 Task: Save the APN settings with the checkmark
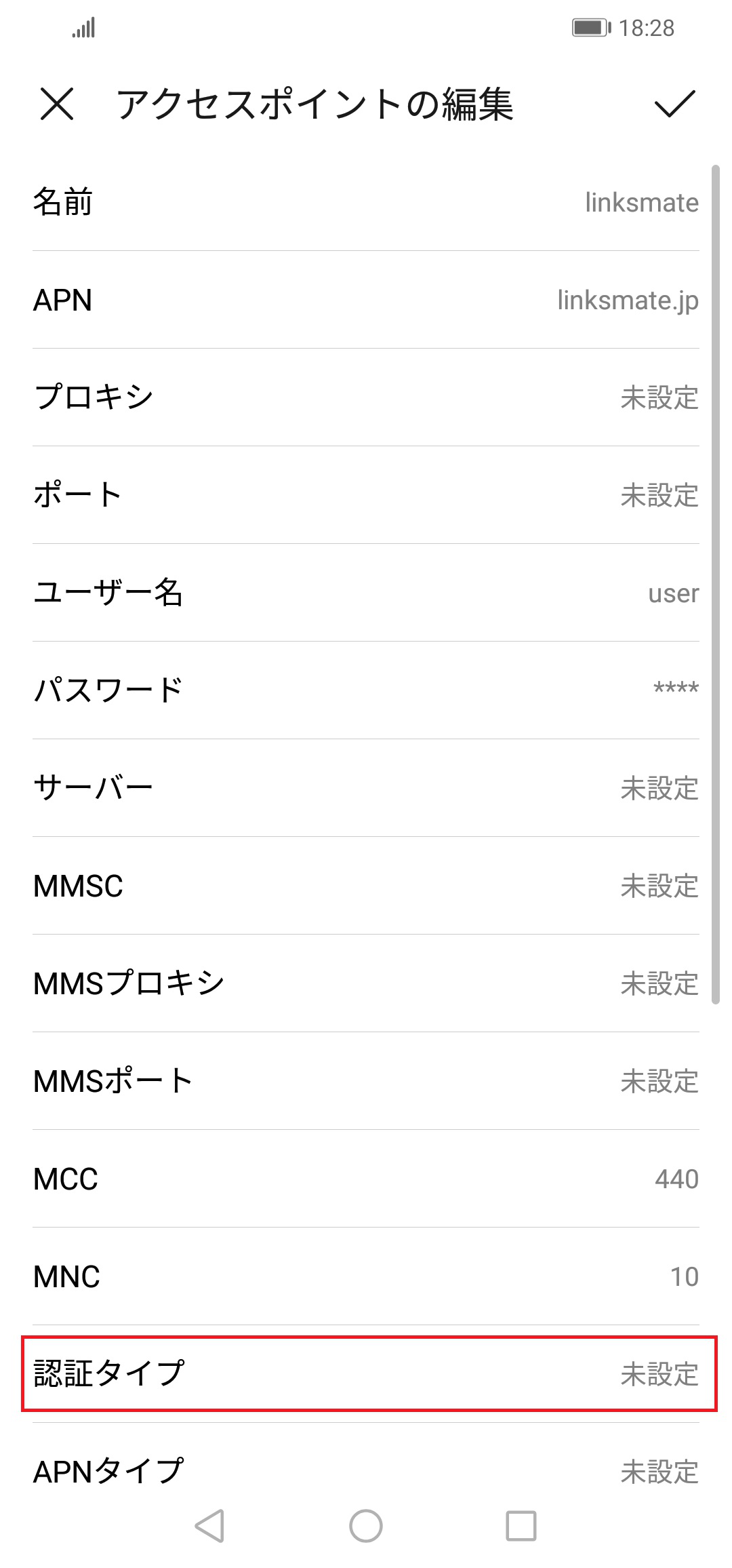(673, 105)
